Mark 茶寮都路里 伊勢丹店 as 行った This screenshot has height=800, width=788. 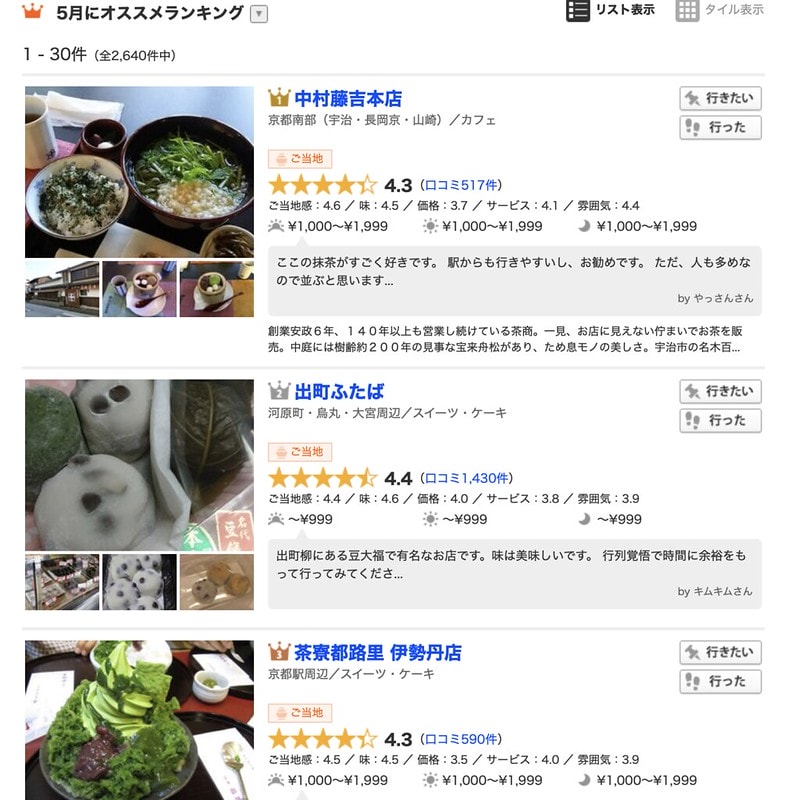tap(720, 681)
